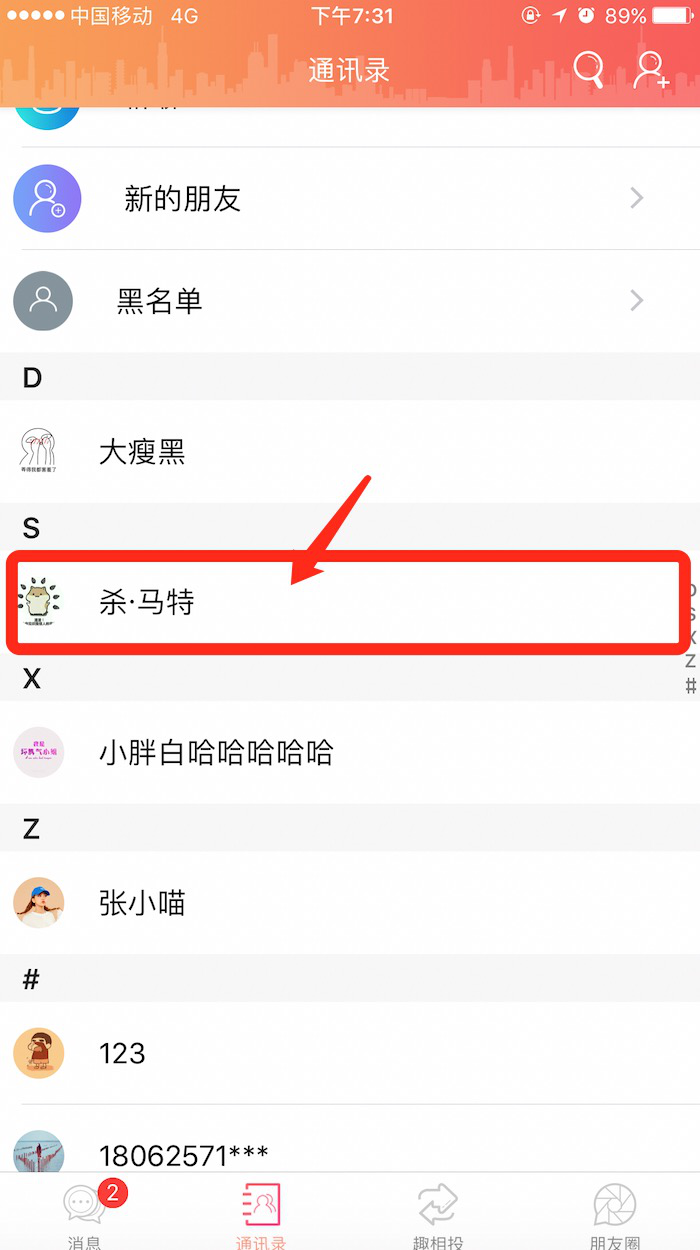Switch to the 消息 messages tab
Image resolution: width=700 pixels, height=1250 pixels.
(85, 1215)
